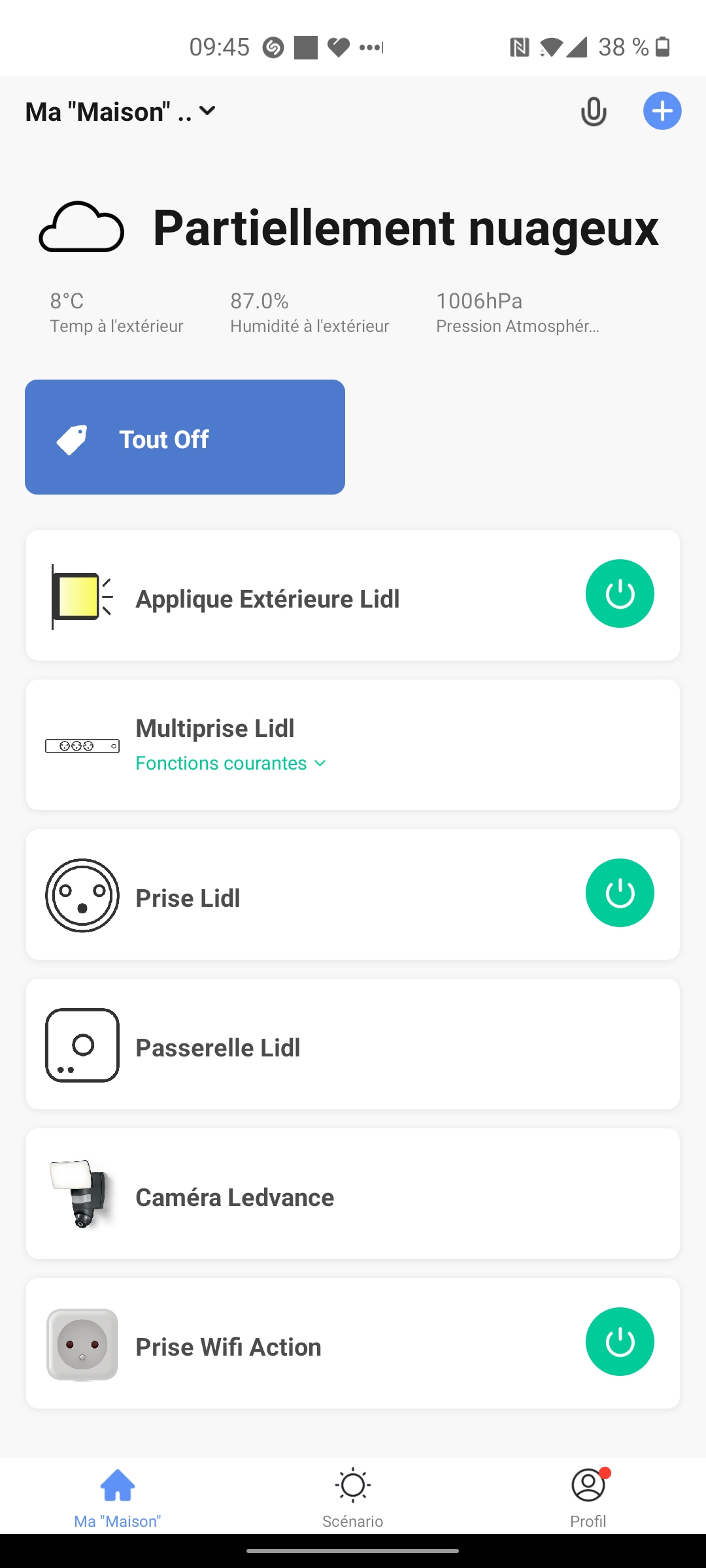Viewport: 706px width, 1568px height.
Task: Expand Fonctions courantes under Multiprise Lidl
Action: (231, 763)
